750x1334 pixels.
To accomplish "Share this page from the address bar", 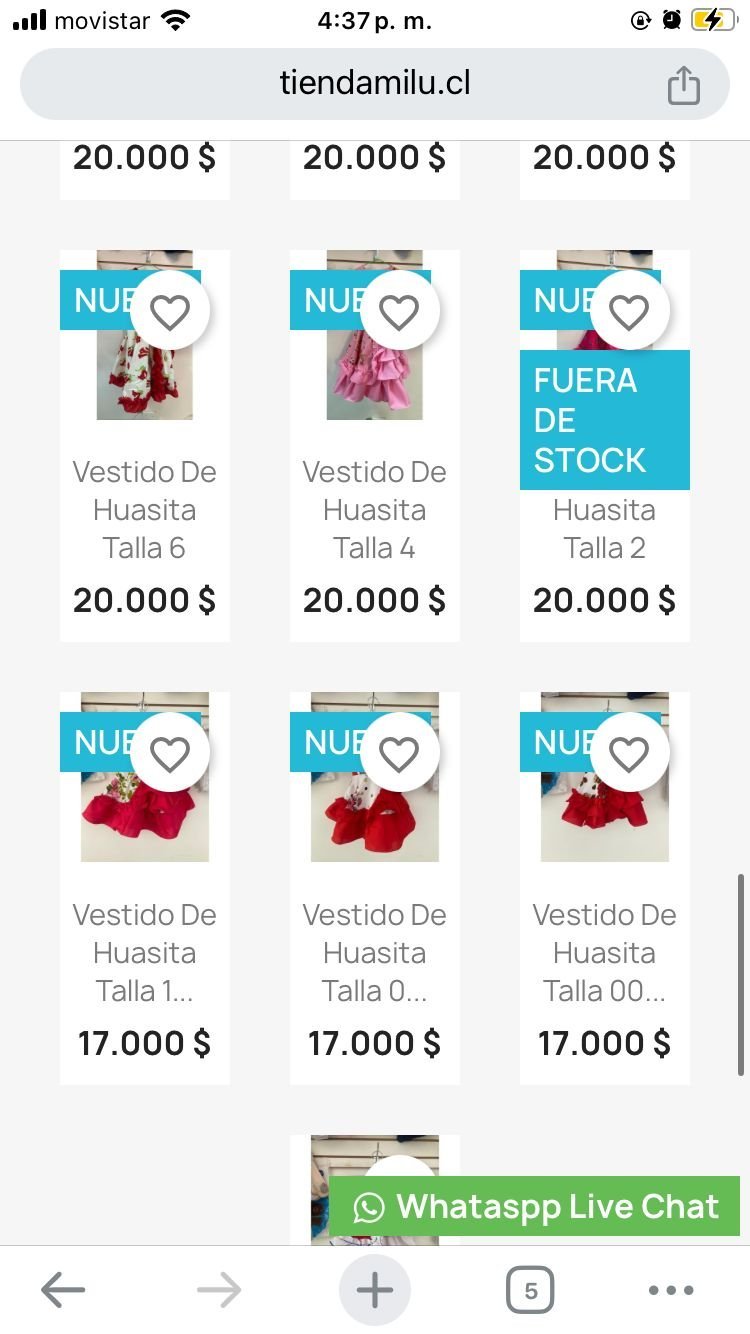I will tap(683, 85).
